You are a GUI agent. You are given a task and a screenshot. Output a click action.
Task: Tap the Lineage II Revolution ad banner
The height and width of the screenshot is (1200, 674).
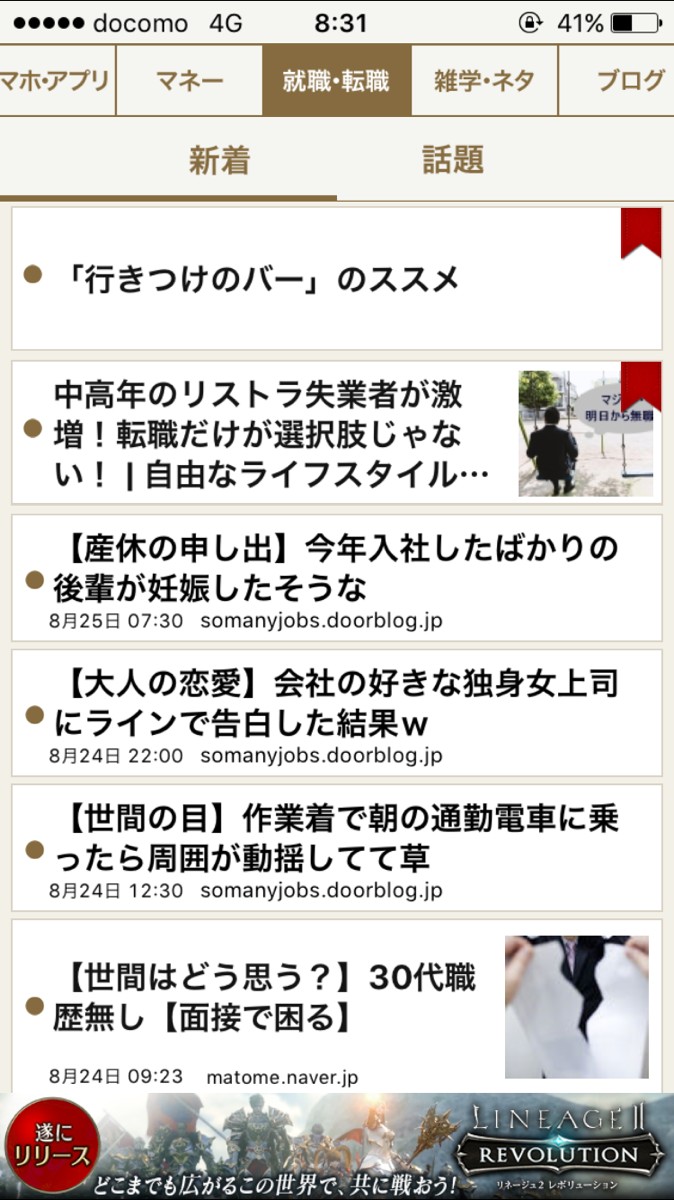(336, 1146)
